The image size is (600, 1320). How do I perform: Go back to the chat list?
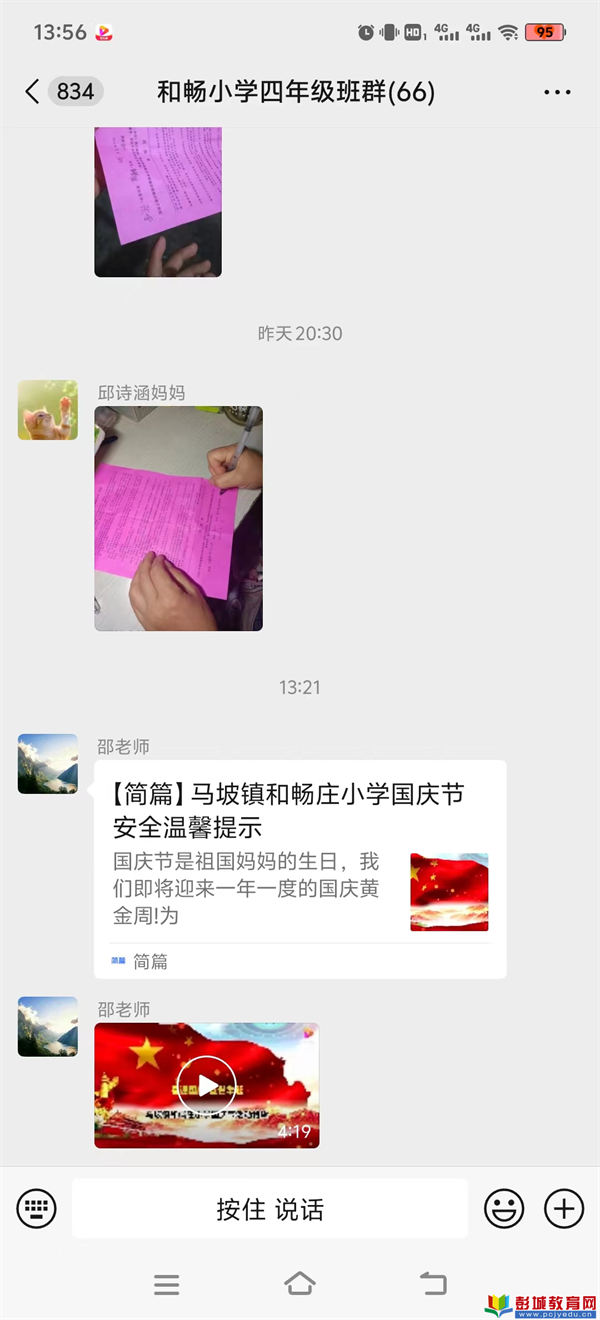pos(32,92)
